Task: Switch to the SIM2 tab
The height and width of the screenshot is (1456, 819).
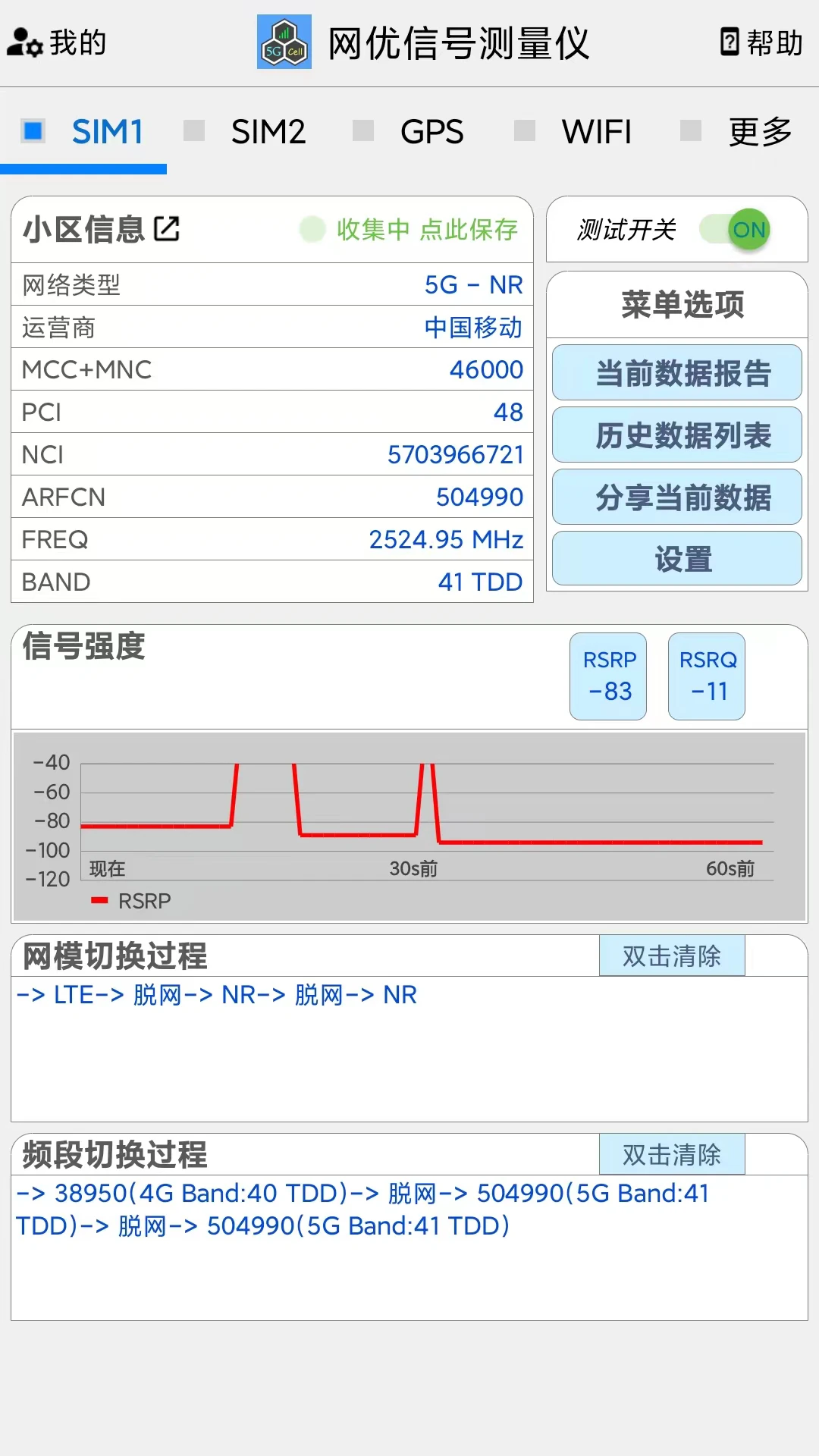Action: pyautogui.click(x=269, y=130)
